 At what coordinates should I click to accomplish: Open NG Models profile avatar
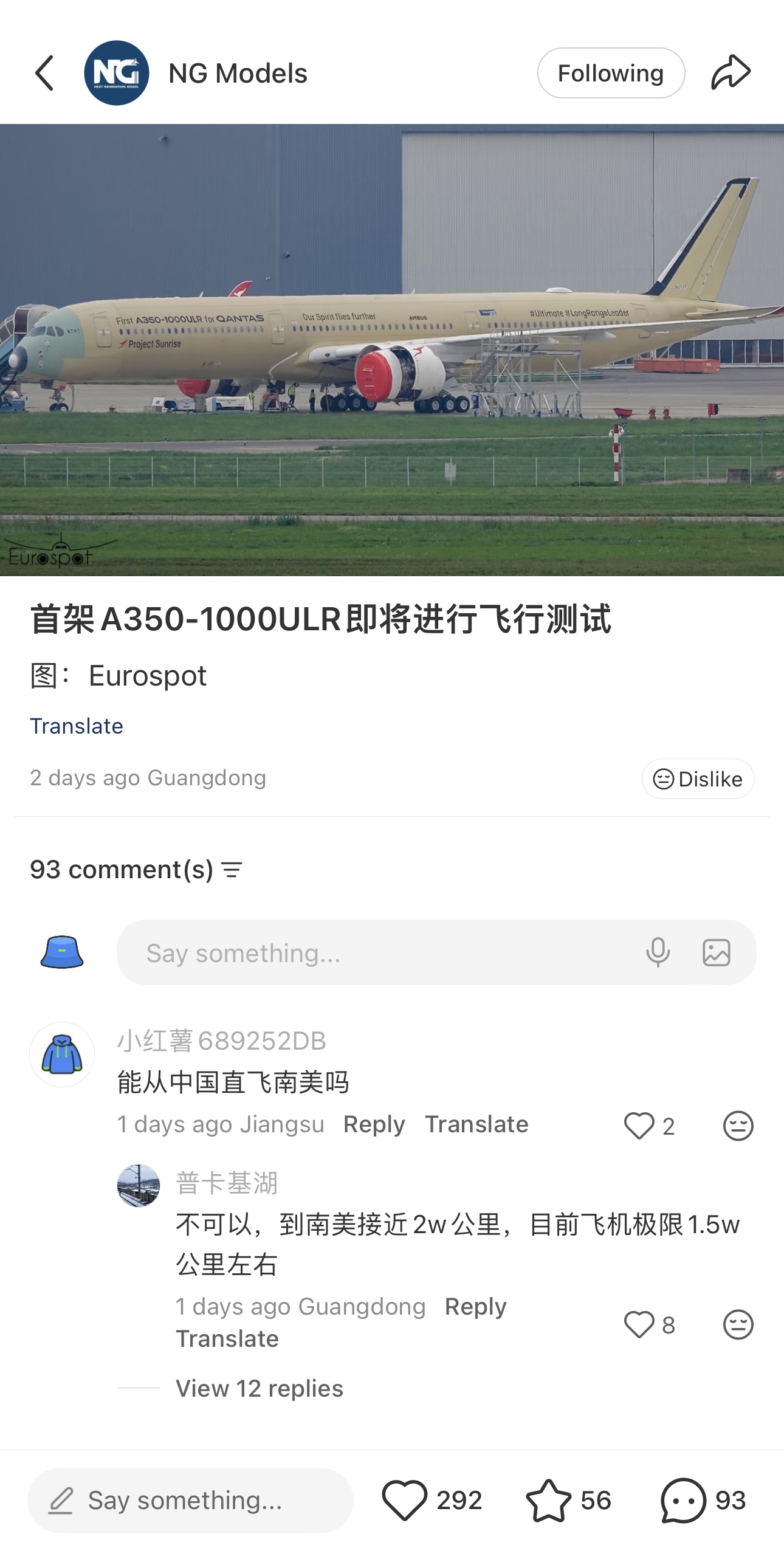tap(116, 73)
